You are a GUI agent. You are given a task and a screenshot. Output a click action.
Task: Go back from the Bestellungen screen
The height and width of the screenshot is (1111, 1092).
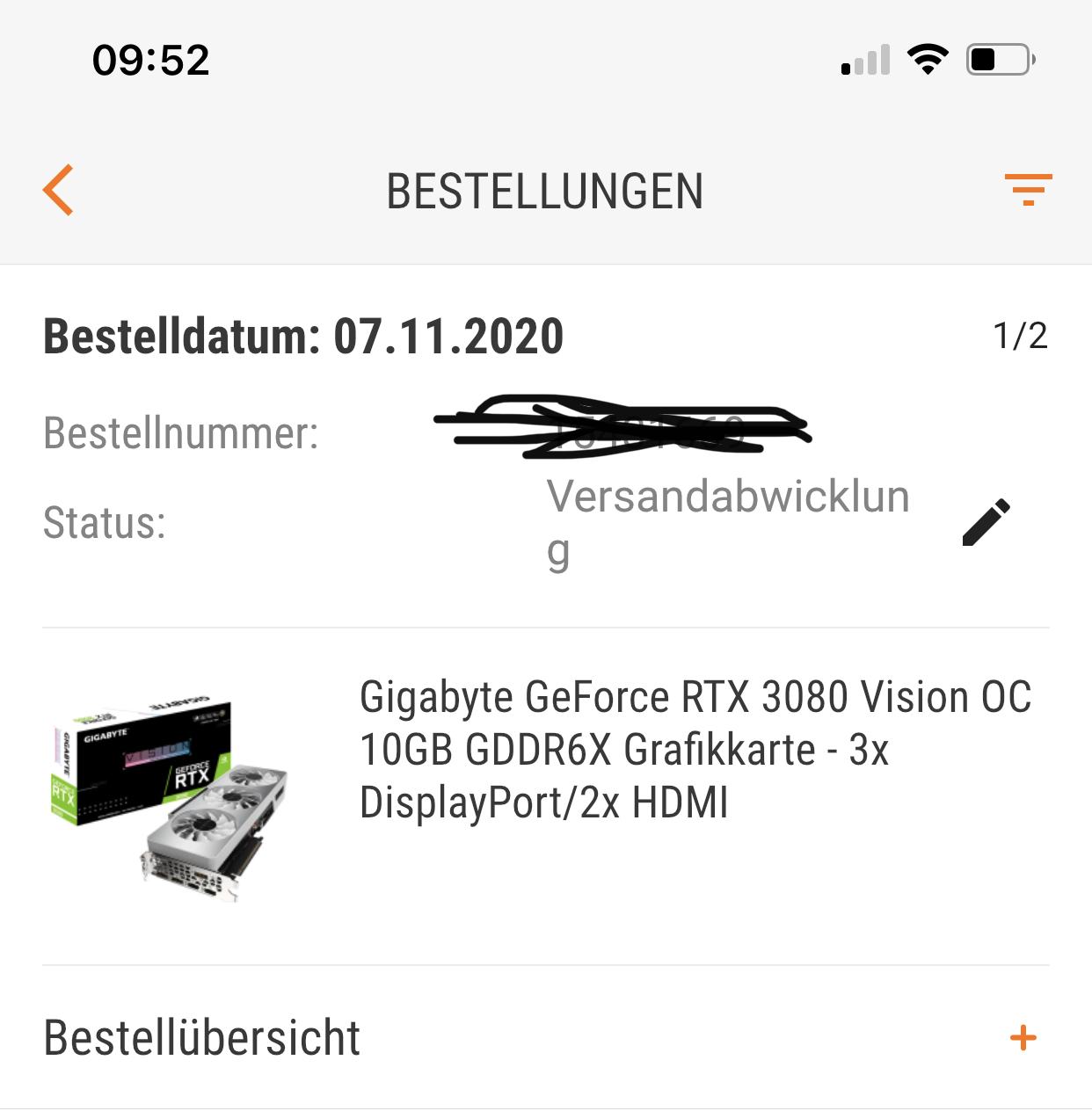[x=58, y=190]
